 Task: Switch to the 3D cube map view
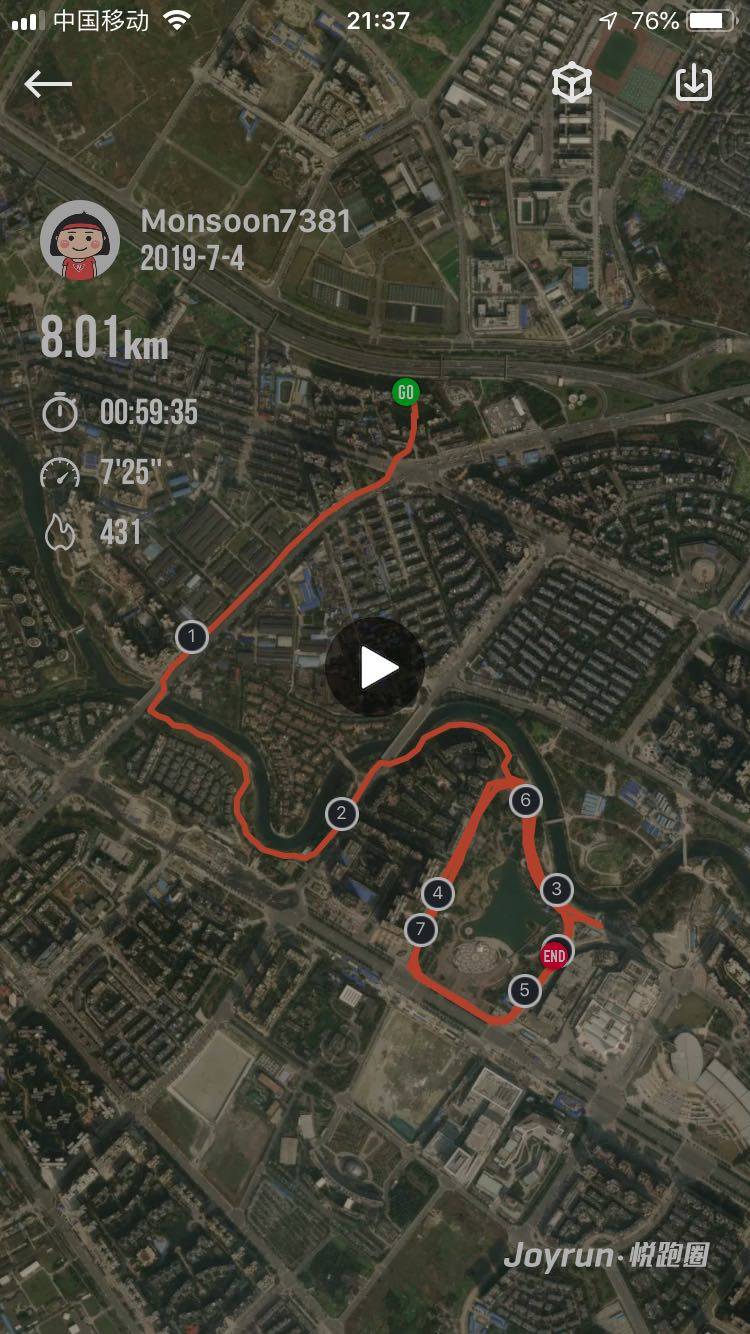pyautogui.click(x=572, y=84)
